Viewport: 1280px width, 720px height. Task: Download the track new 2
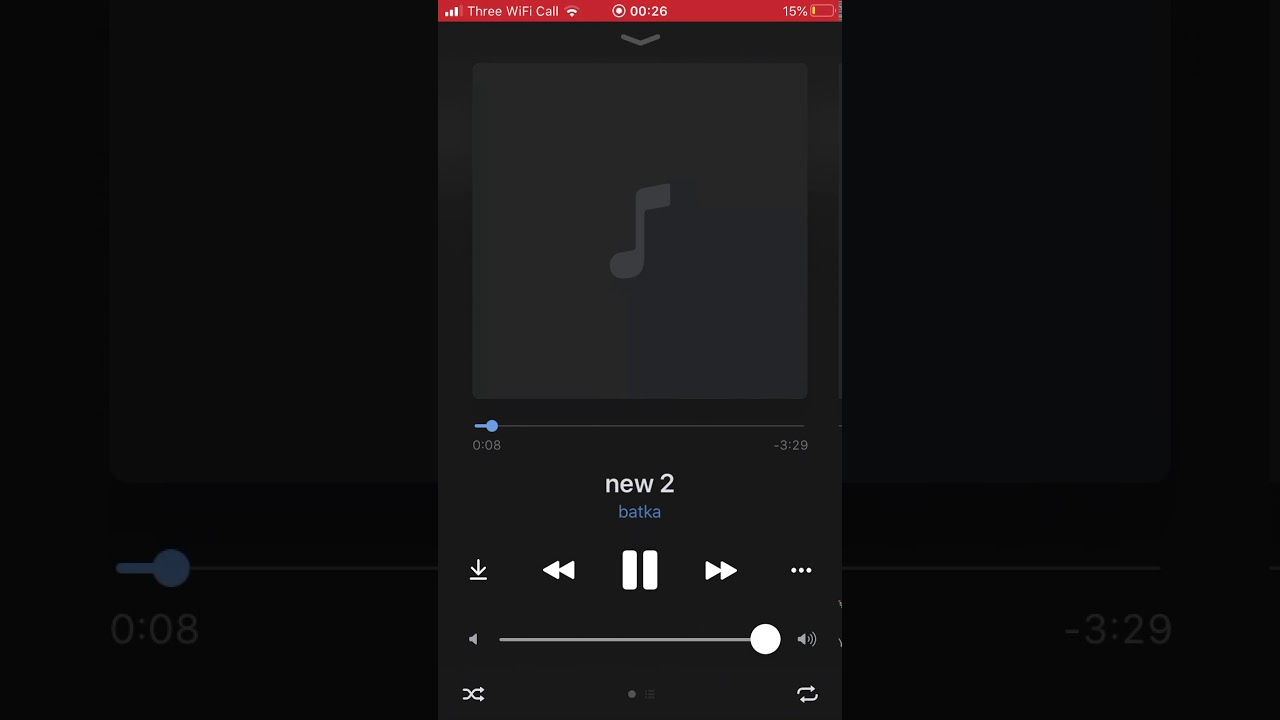(478, 570)
